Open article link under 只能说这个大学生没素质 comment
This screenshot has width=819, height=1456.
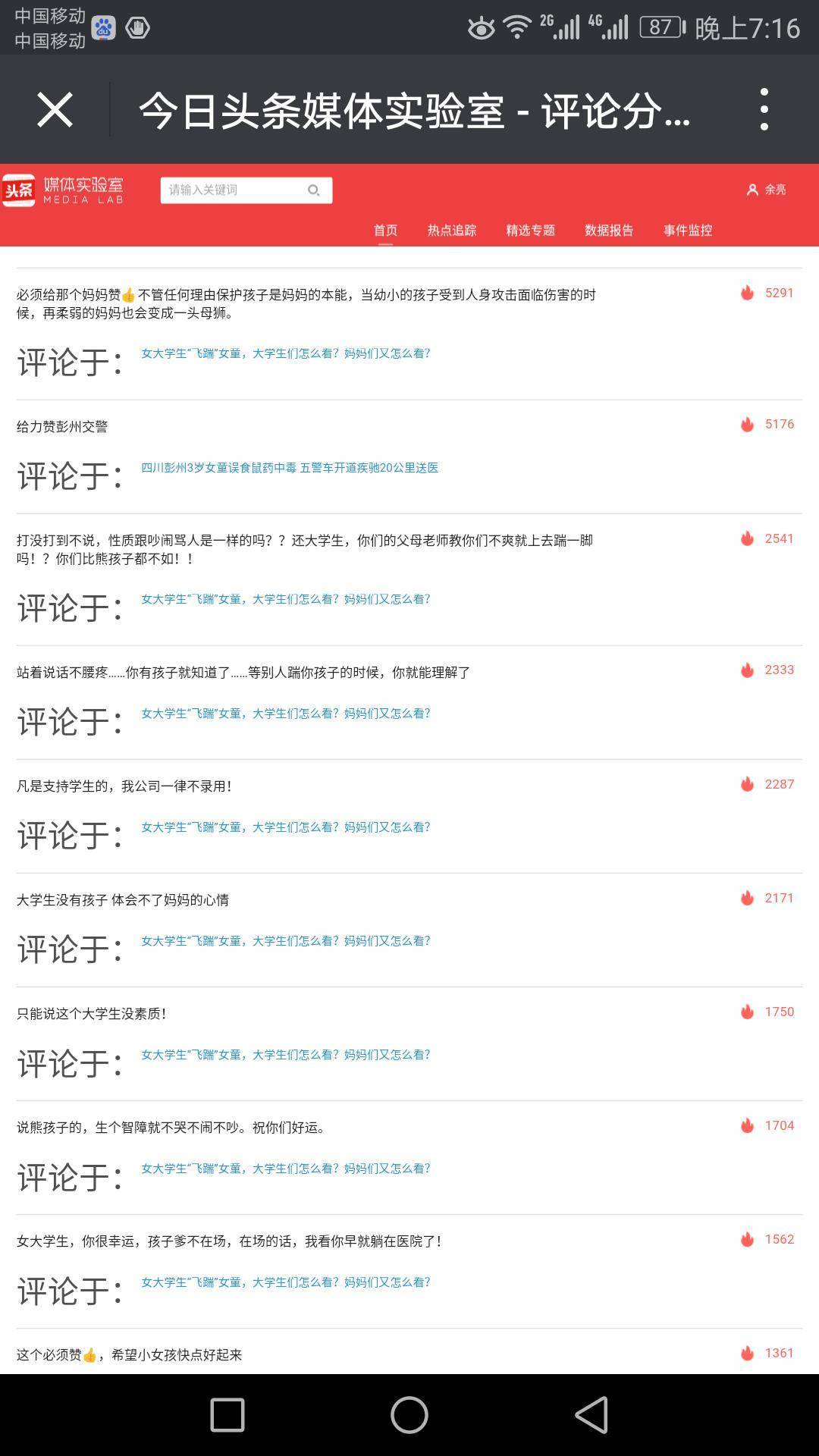point(286,1055)
